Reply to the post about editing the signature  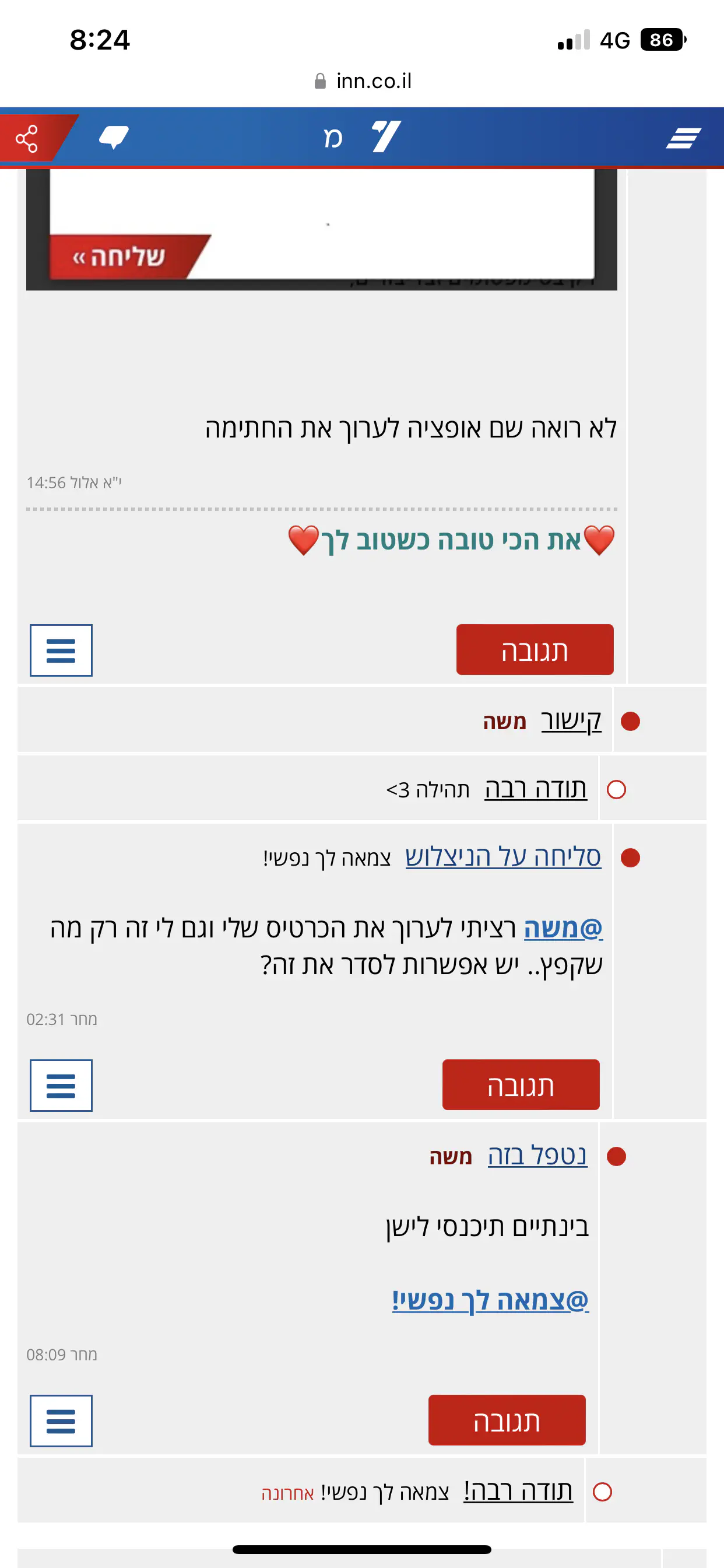534,649
